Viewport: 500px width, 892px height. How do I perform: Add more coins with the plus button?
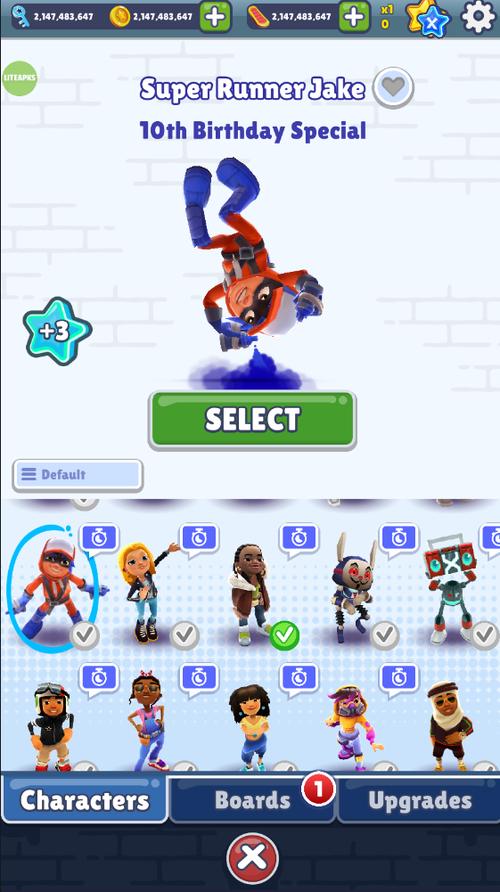point(215,17)
